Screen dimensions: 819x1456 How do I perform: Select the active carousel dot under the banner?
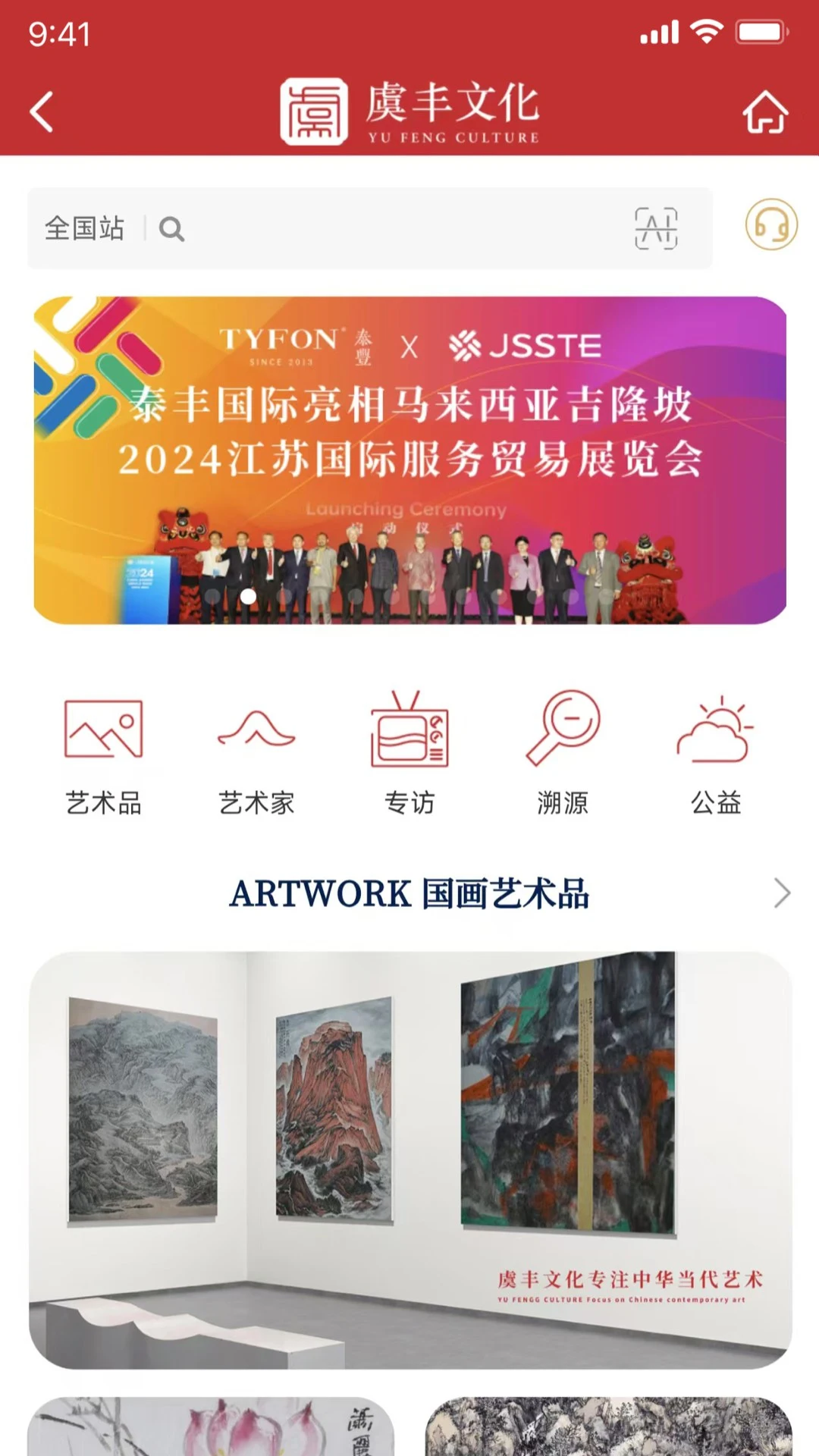pos(246,597)
